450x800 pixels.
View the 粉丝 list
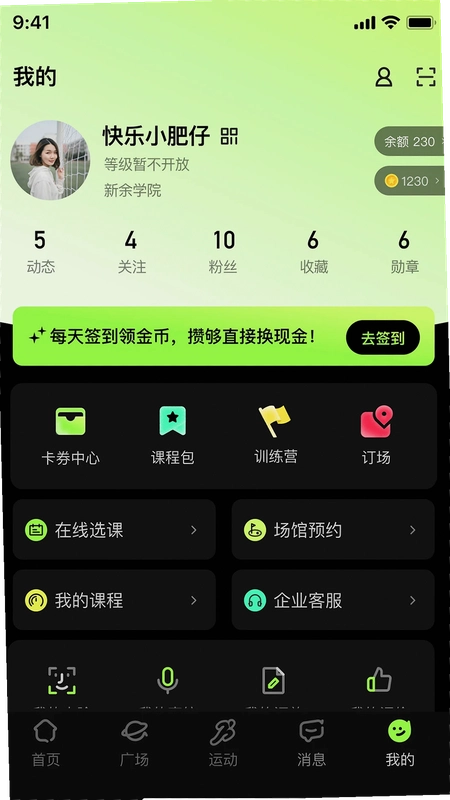(223, 252)
